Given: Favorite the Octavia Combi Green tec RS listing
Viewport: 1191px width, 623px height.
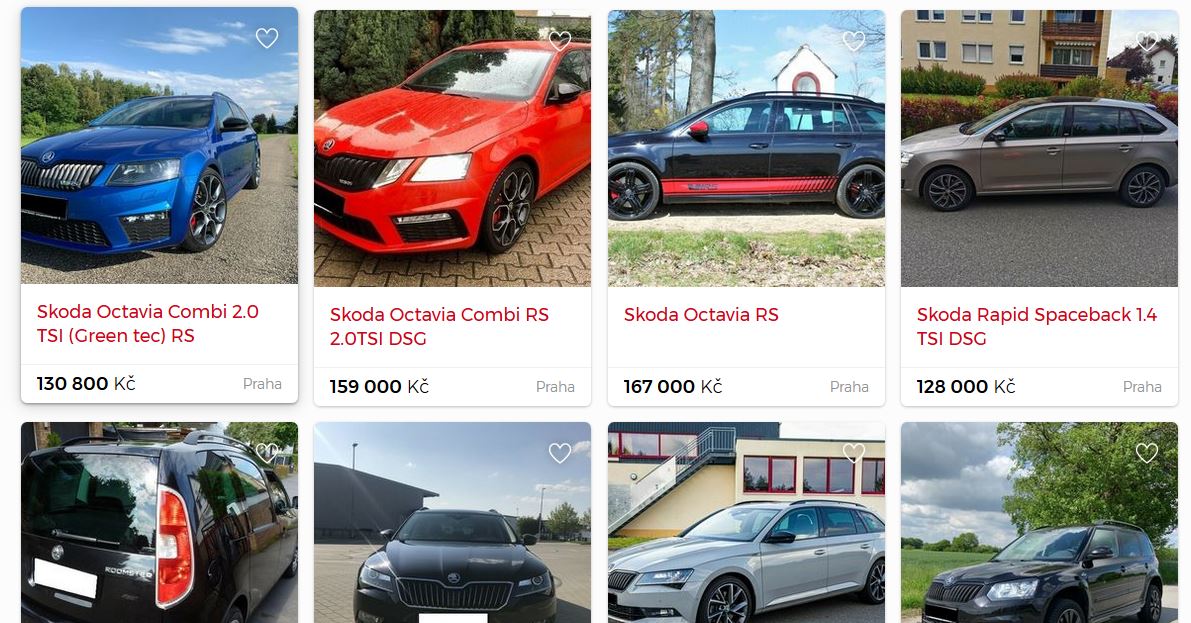Looking at the screenshot, I should click(x=267, y=39).
